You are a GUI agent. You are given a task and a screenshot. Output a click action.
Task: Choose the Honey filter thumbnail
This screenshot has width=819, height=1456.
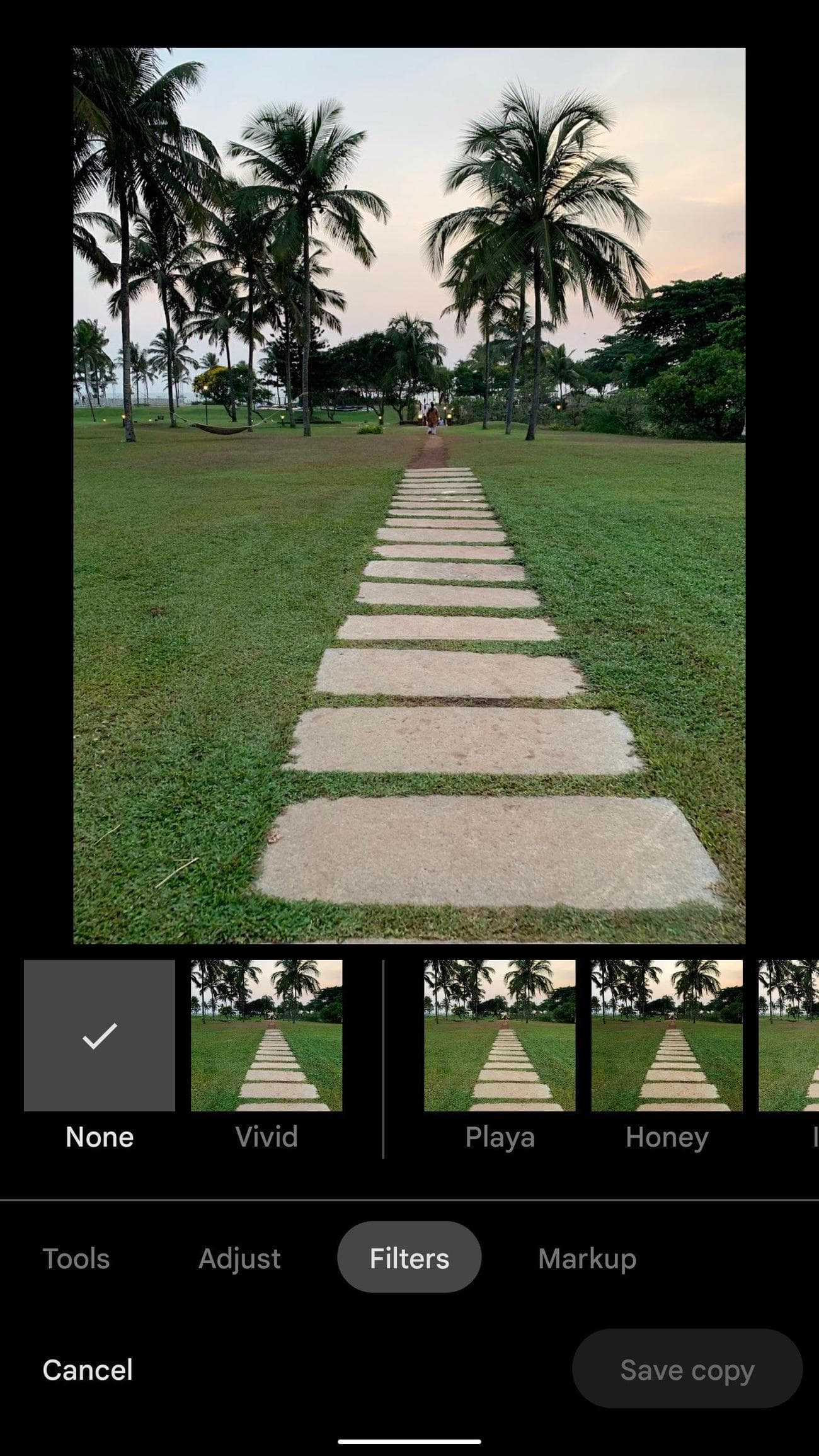(x=667, y=1036)
